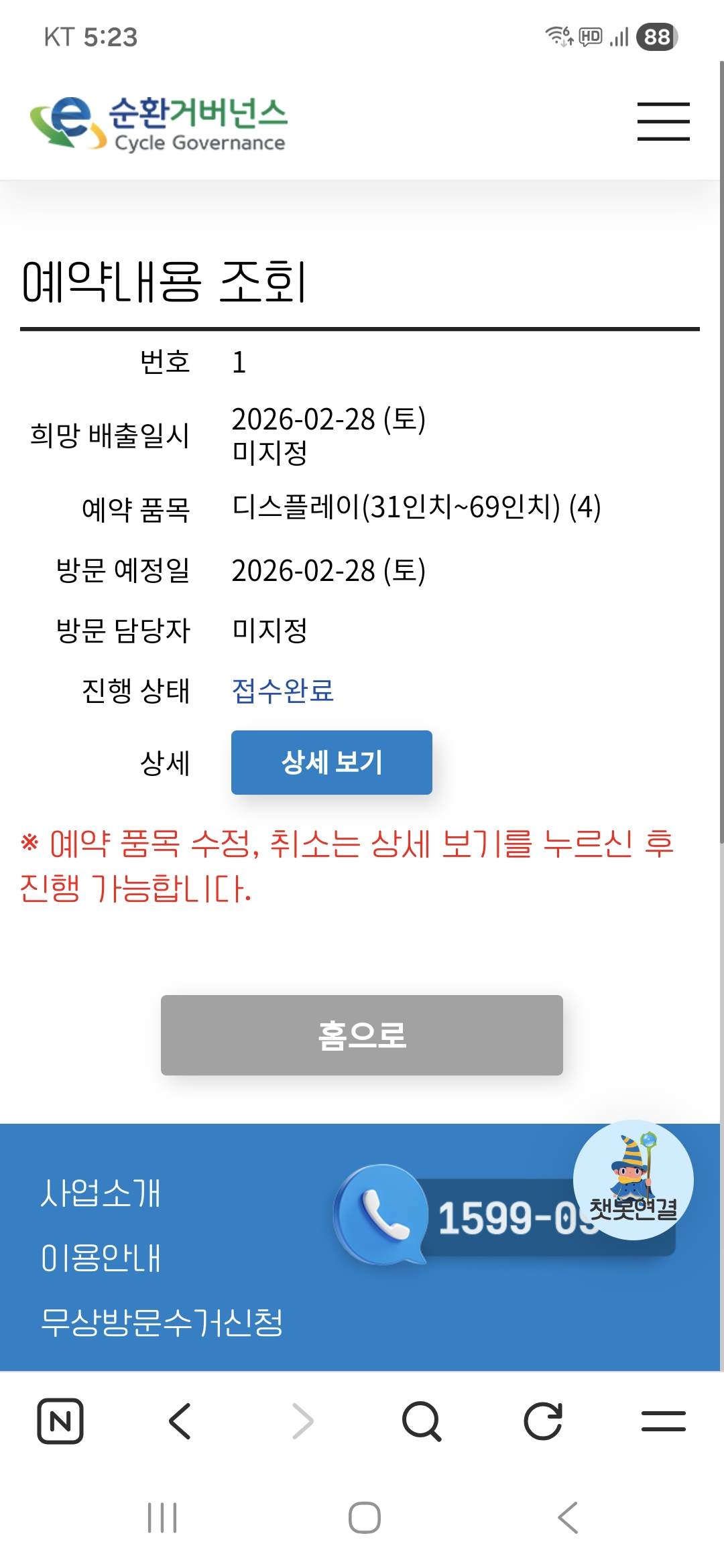
Task: Go back in the browser toolbar
Action: click(180, 1421)
